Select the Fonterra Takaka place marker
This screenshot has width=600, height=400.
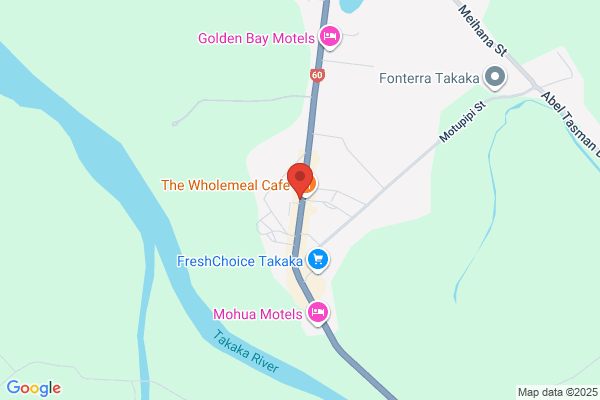[495, 78]
